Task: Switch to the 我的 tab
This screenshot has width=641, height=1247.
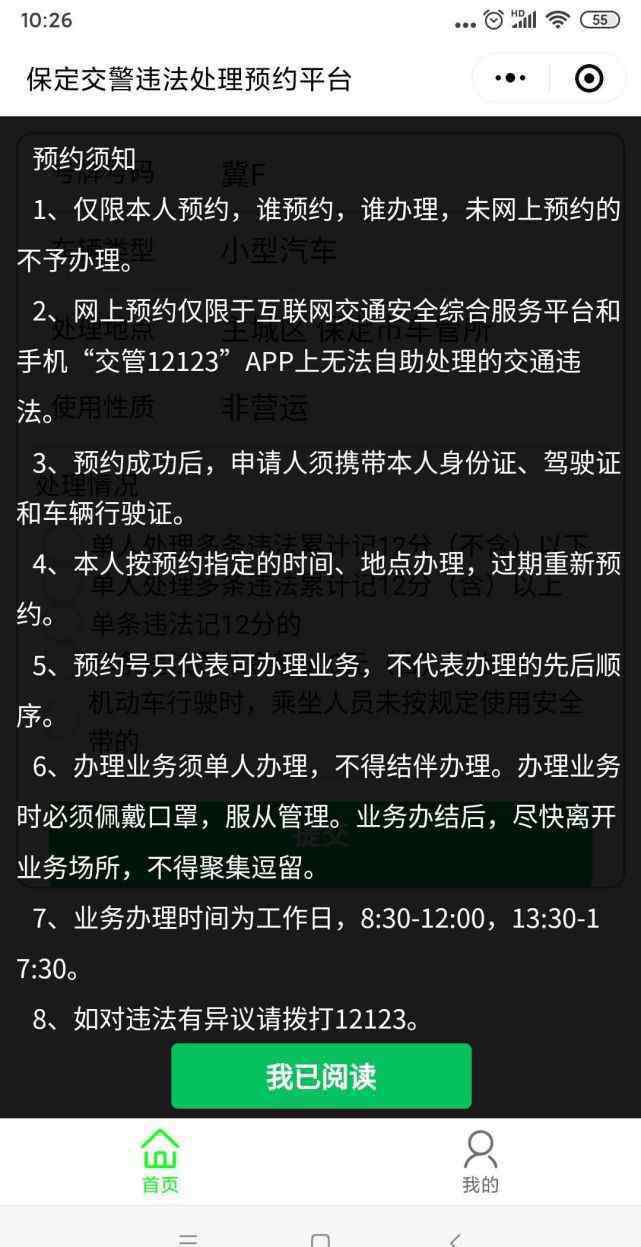Action: click(x=480, y=1162)
